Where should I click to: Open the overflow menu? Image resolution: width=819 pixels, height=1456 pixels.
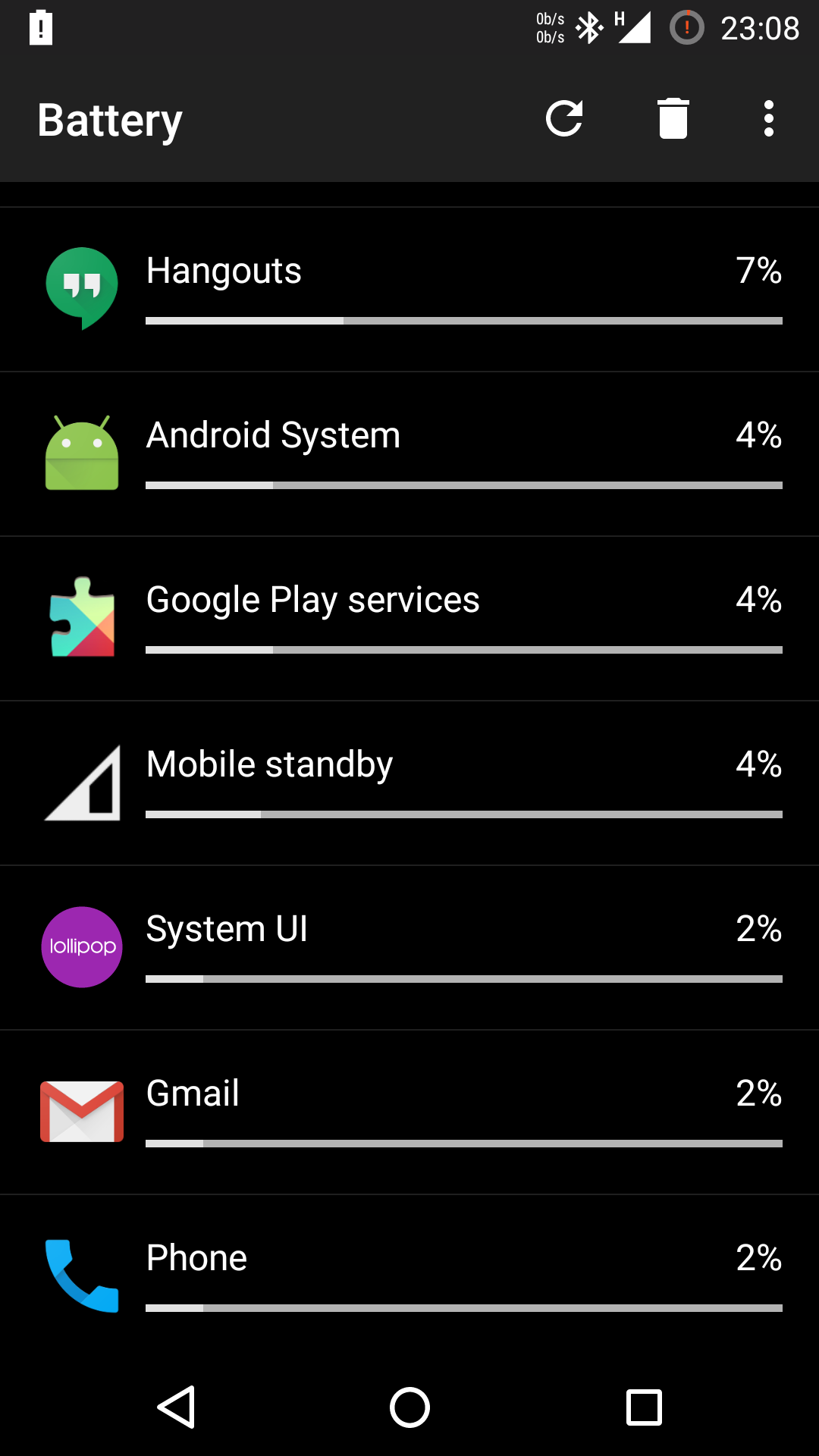coord(769,119)
